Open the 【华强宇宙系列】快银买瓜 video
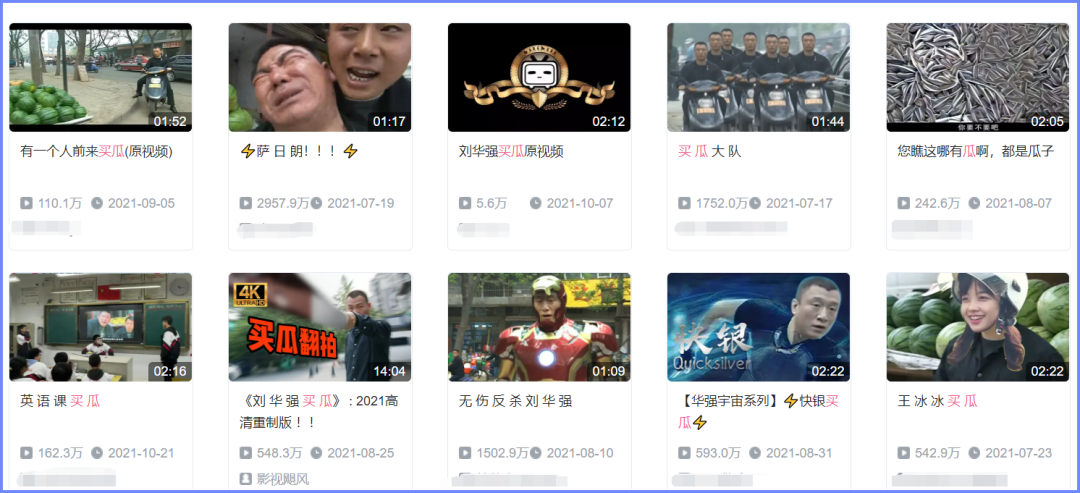Image resolution: width=1080 pixels, height=493 pixels. (758, 327)
